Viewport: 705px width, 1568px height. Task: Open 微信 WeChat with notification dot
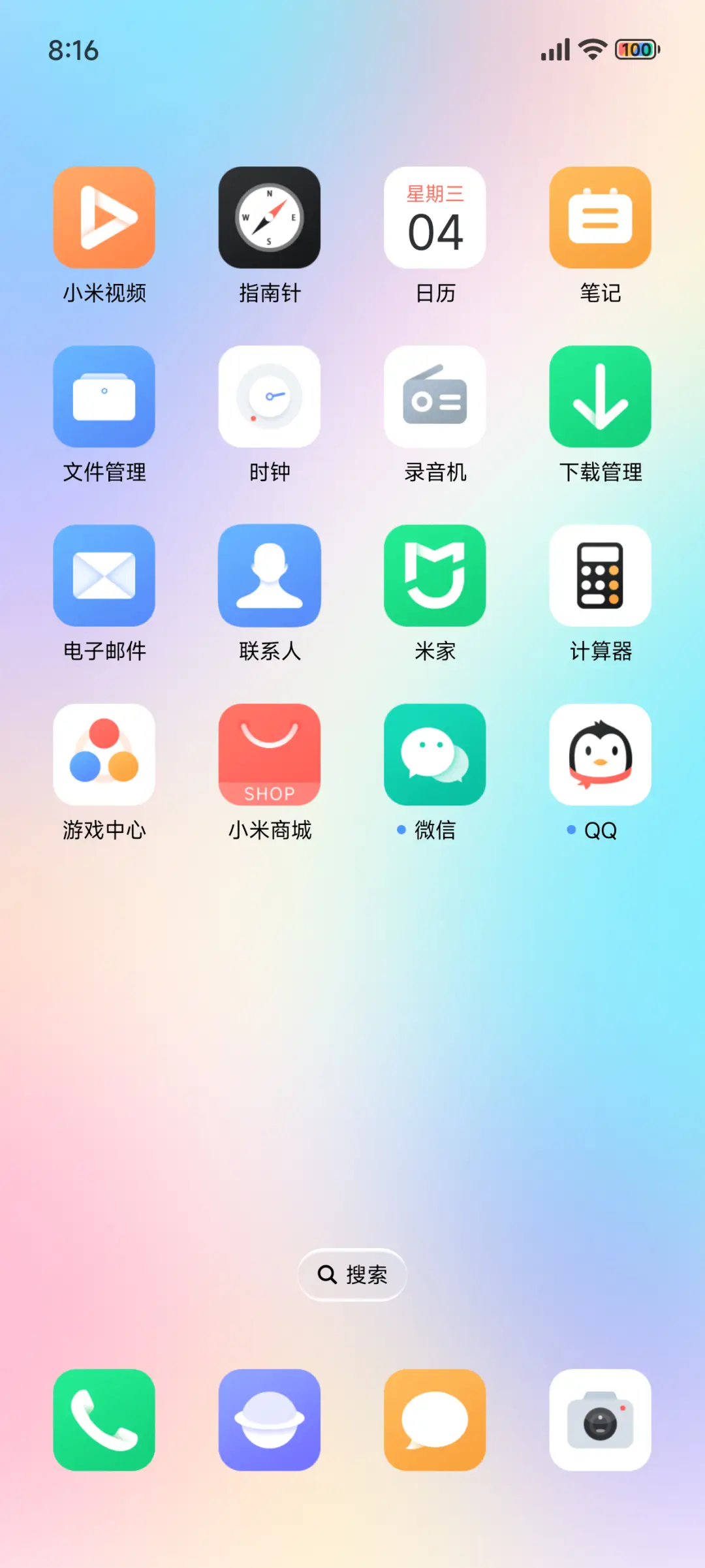tap(435, 755)
